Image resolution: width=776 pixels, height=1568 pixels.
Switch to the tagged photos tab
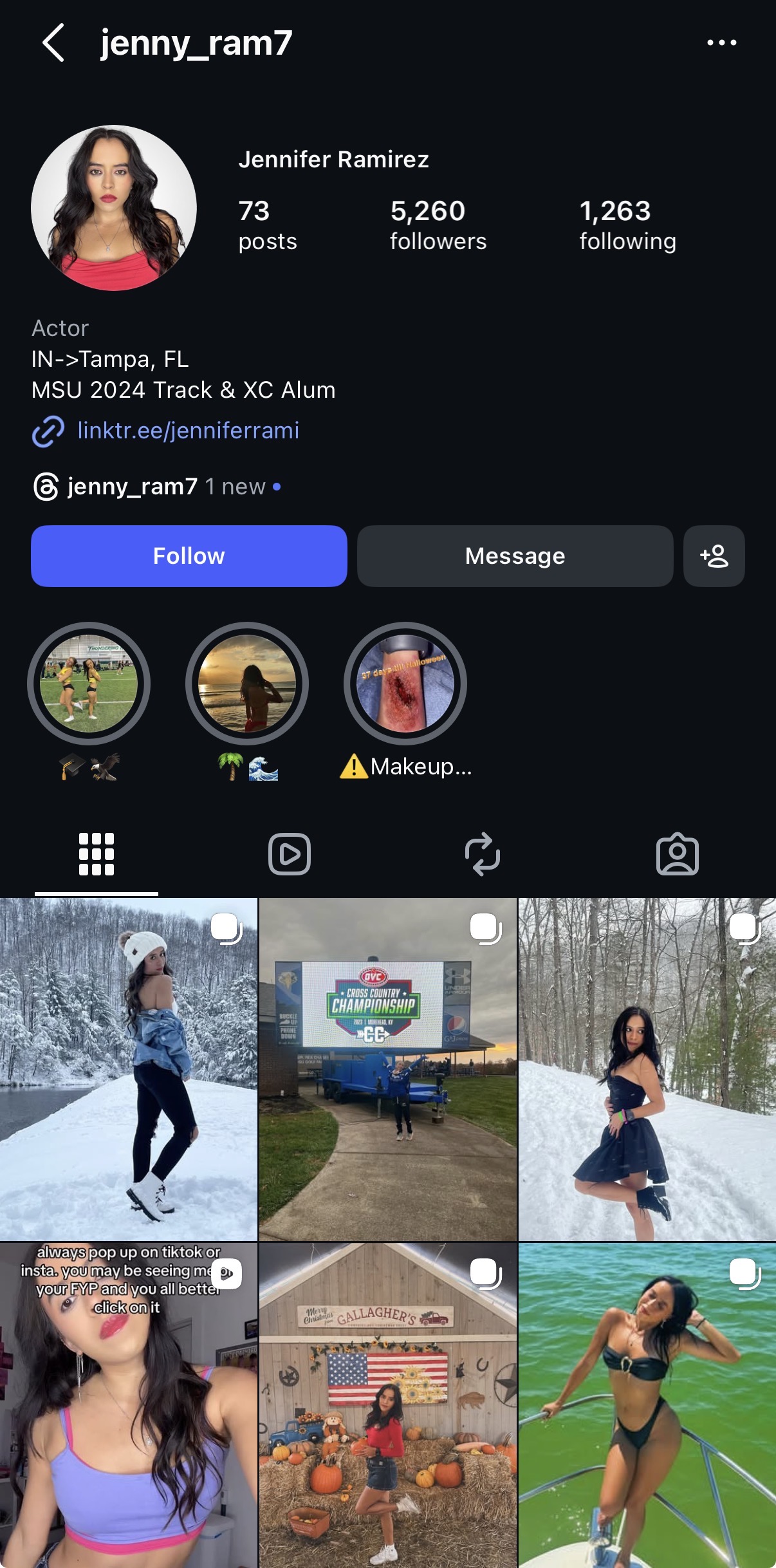coord(677,854)
